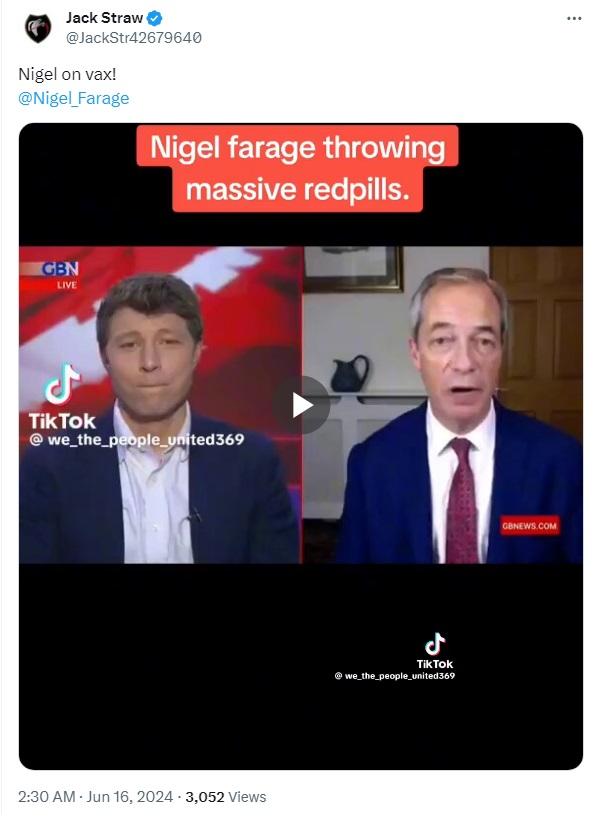
Task: Open the post's three-dot overflow menu
Action: coord(573,19)
